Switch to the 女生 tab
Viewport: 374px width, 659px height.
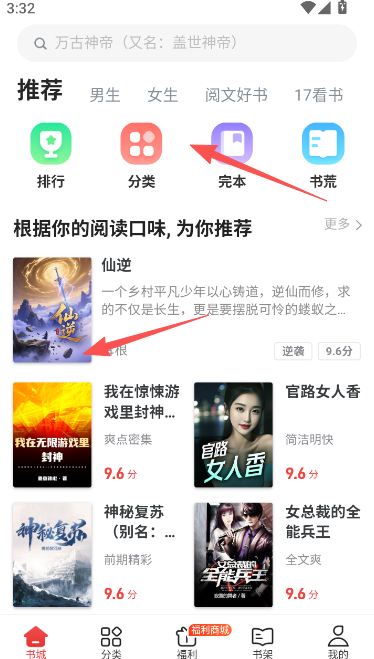163,95
